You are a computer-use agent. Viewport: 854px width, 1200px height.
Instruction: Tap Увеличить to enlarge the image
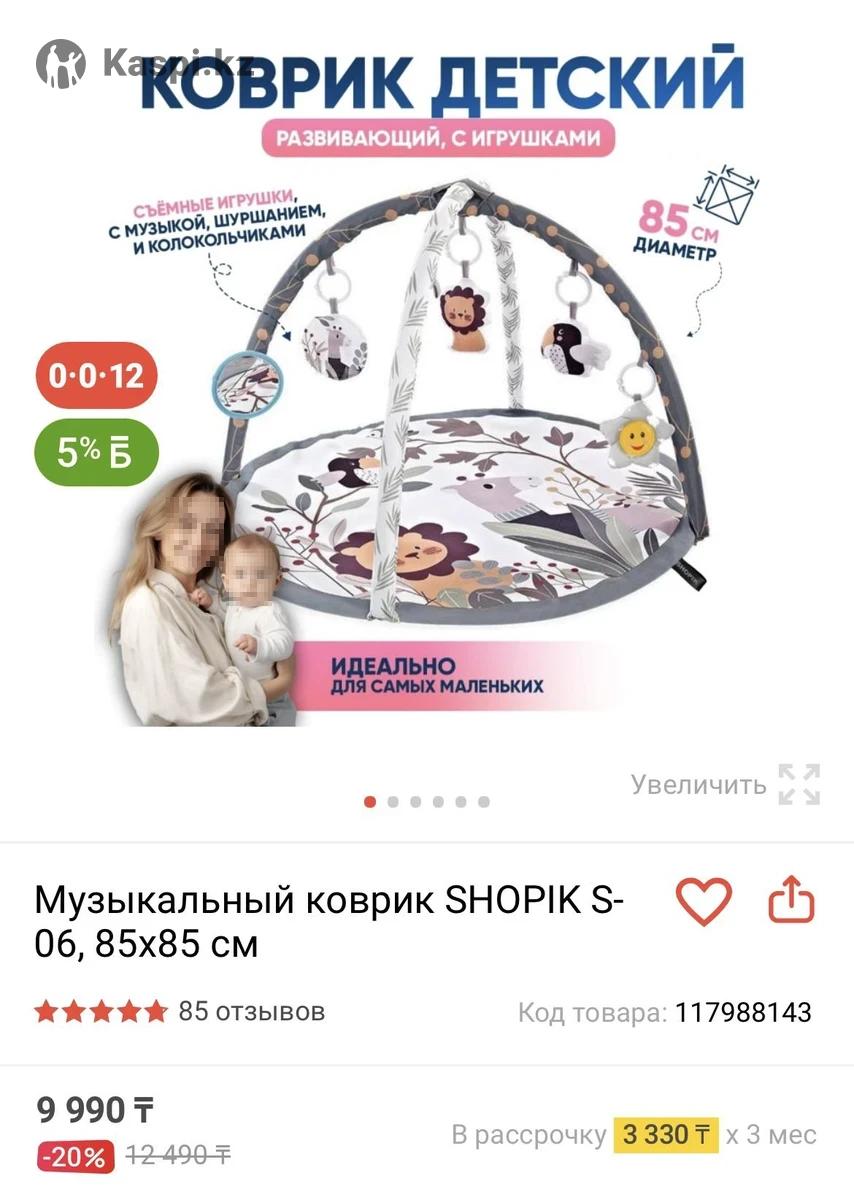pos(725,785)
